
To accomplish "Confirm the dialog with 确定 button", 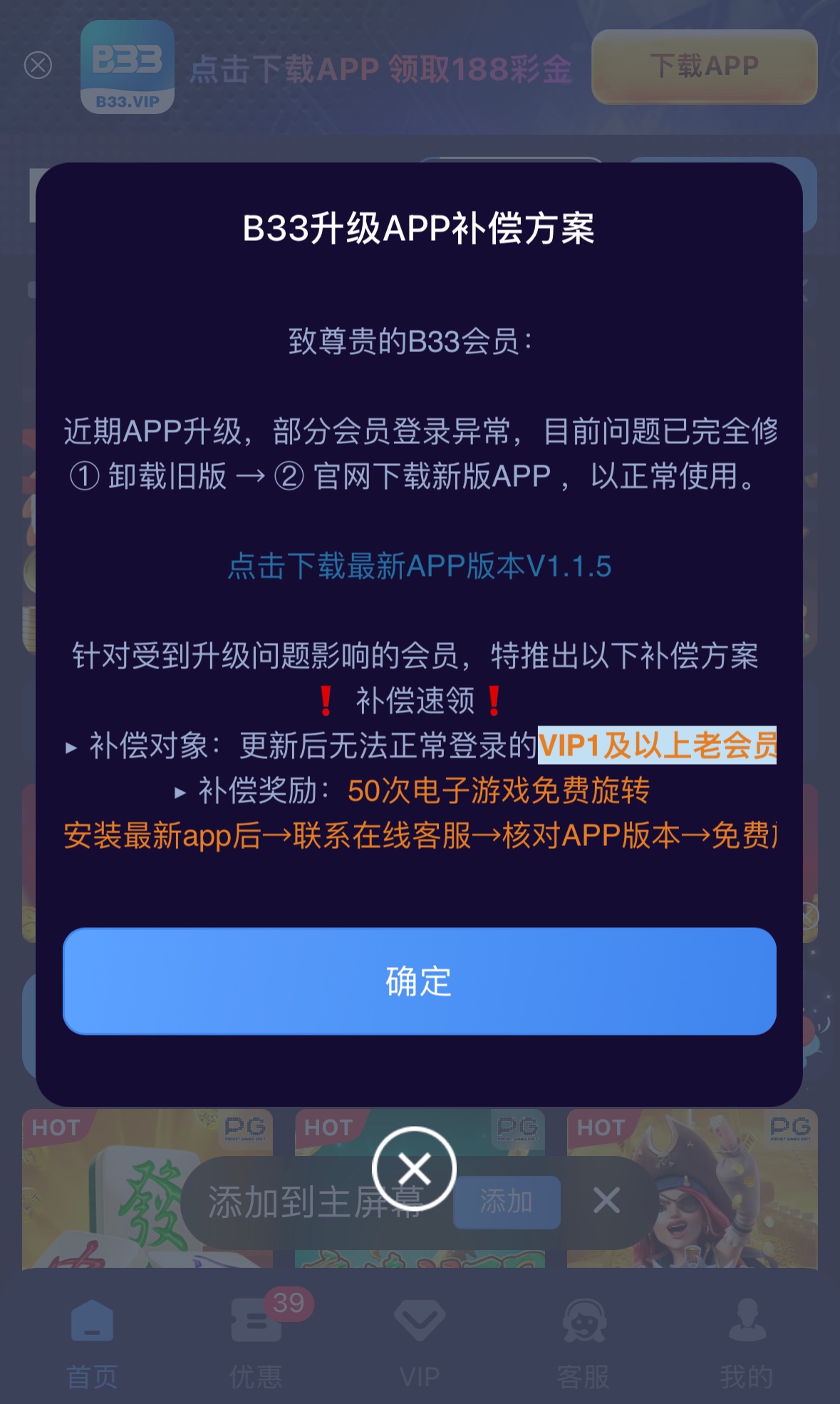I will pos(419,981).
